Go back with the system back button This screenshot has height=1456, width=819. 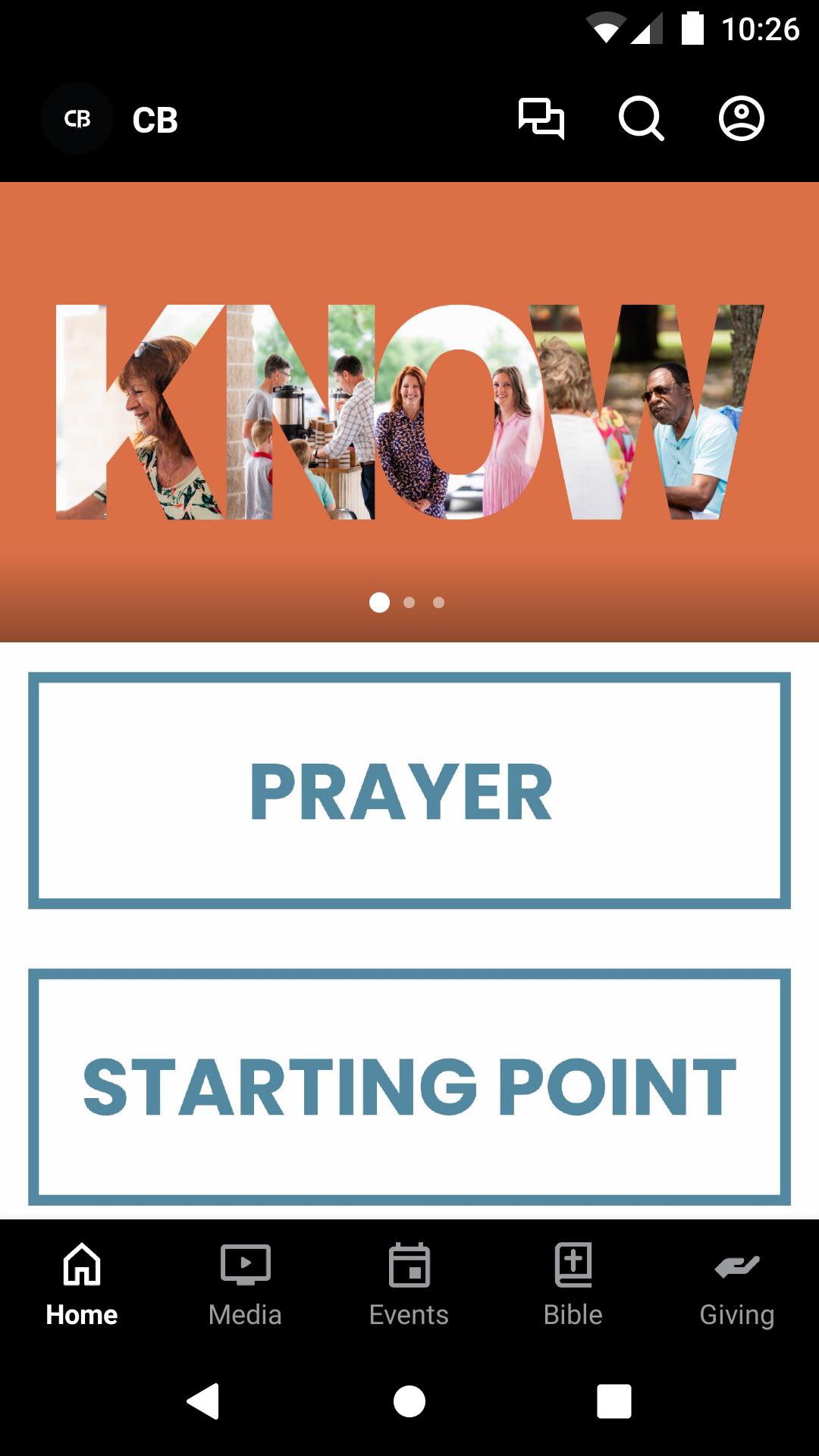[203, 1401]
